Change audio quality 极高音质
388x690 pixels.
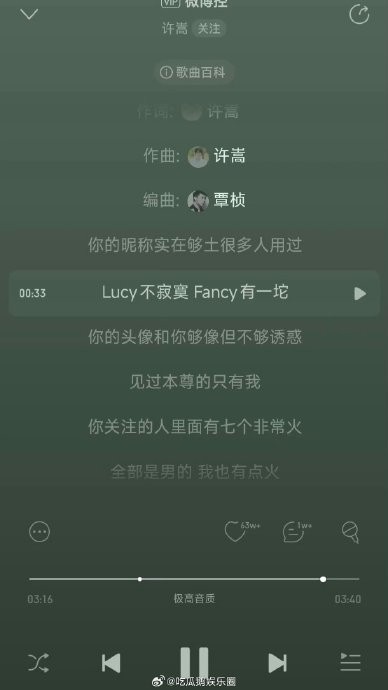(194, 598)
